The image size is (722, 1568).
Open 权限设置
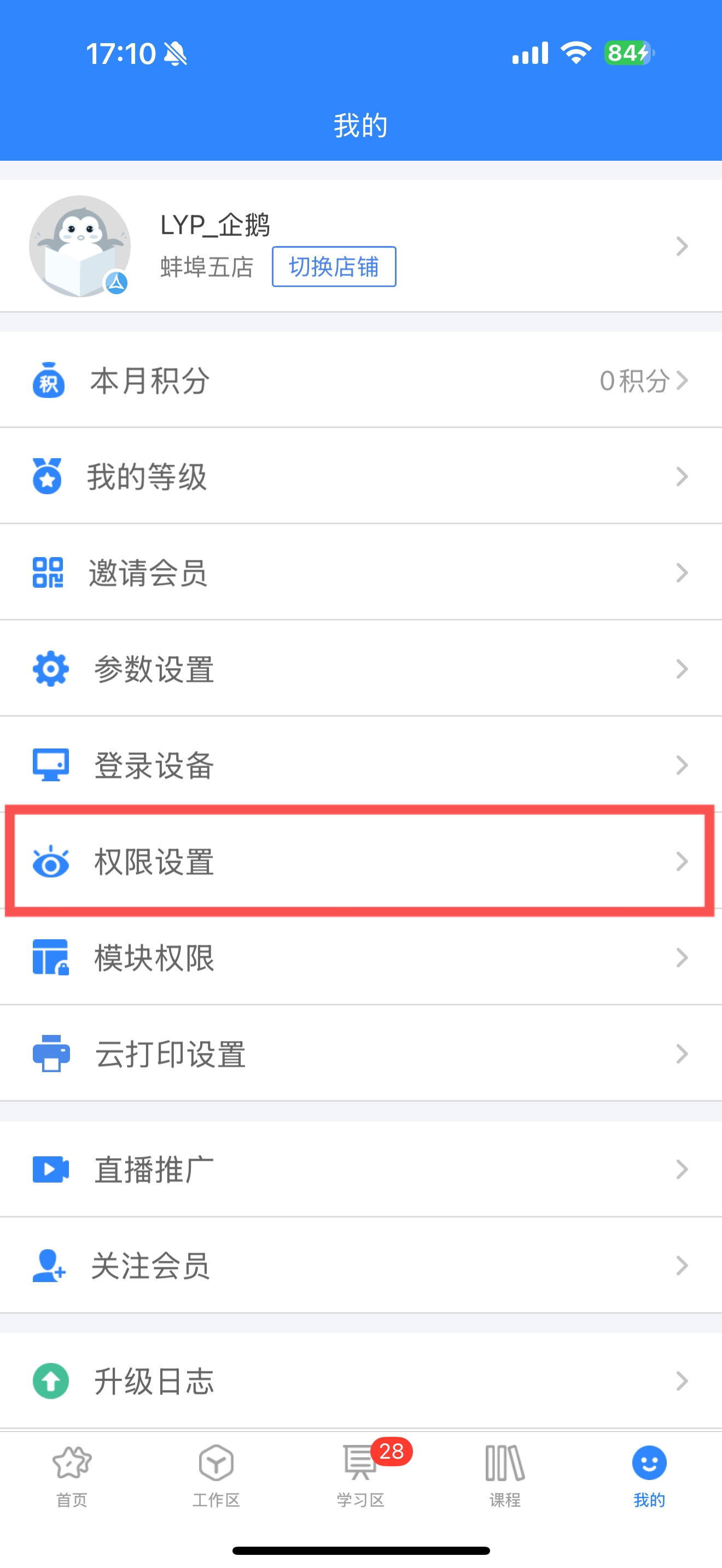pos(361,861)
